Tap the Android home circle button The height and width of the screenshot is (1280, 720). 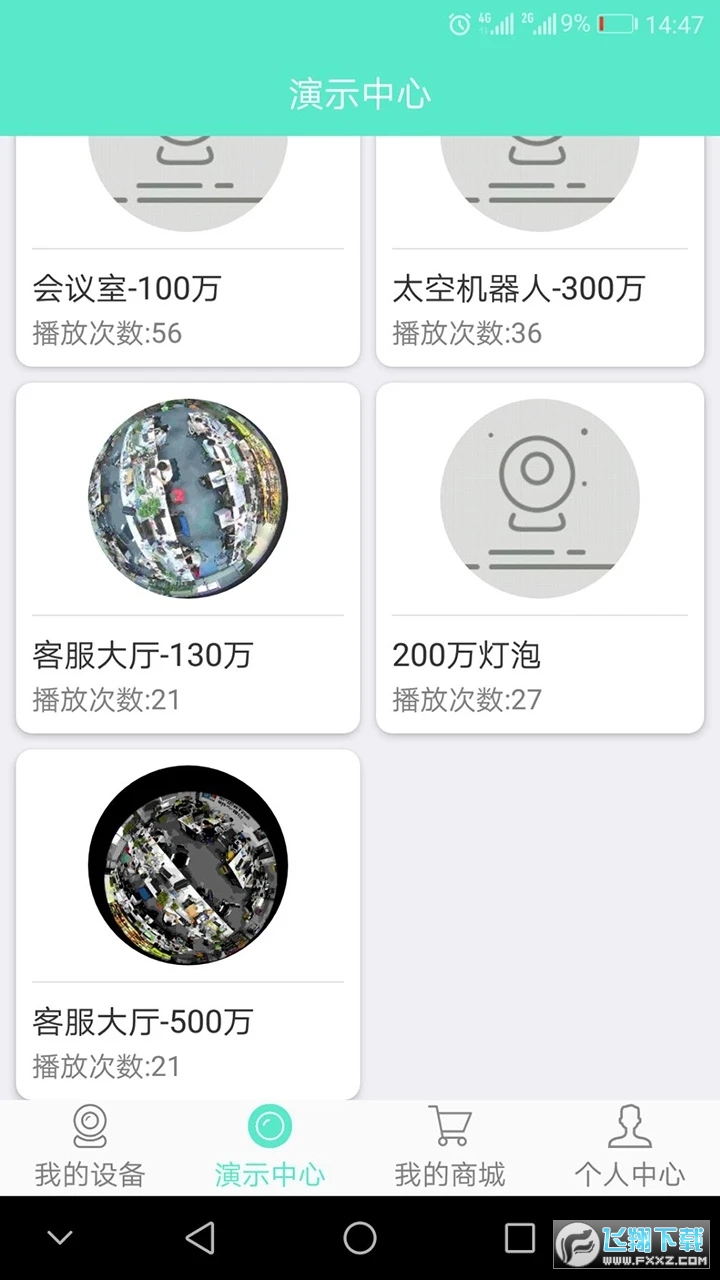click(x=360, y=1236)
